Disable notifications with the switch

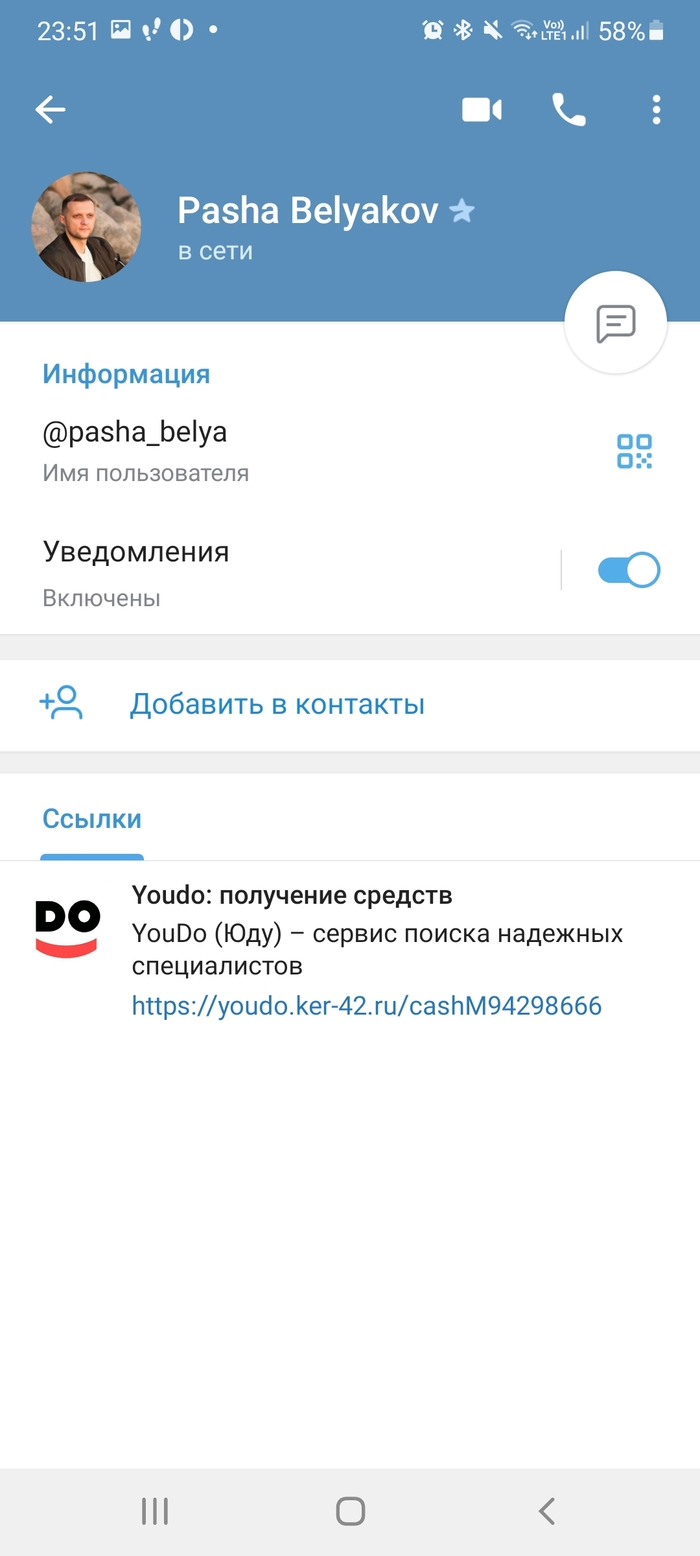click(x=628, y=570)
